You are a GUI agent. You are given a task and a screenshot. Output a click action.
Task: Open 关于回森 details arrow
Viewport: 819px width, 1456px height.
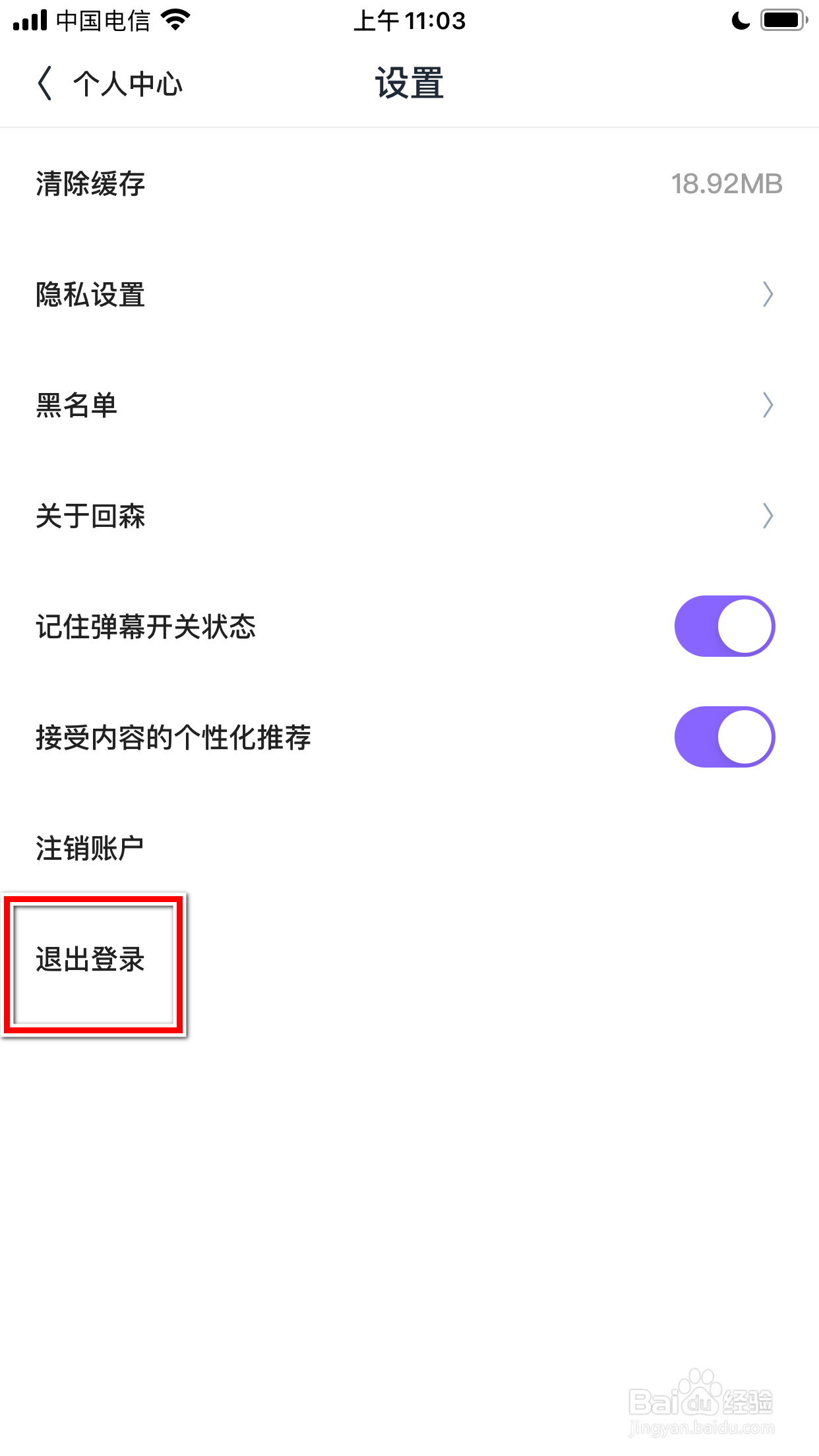point(767,516)
